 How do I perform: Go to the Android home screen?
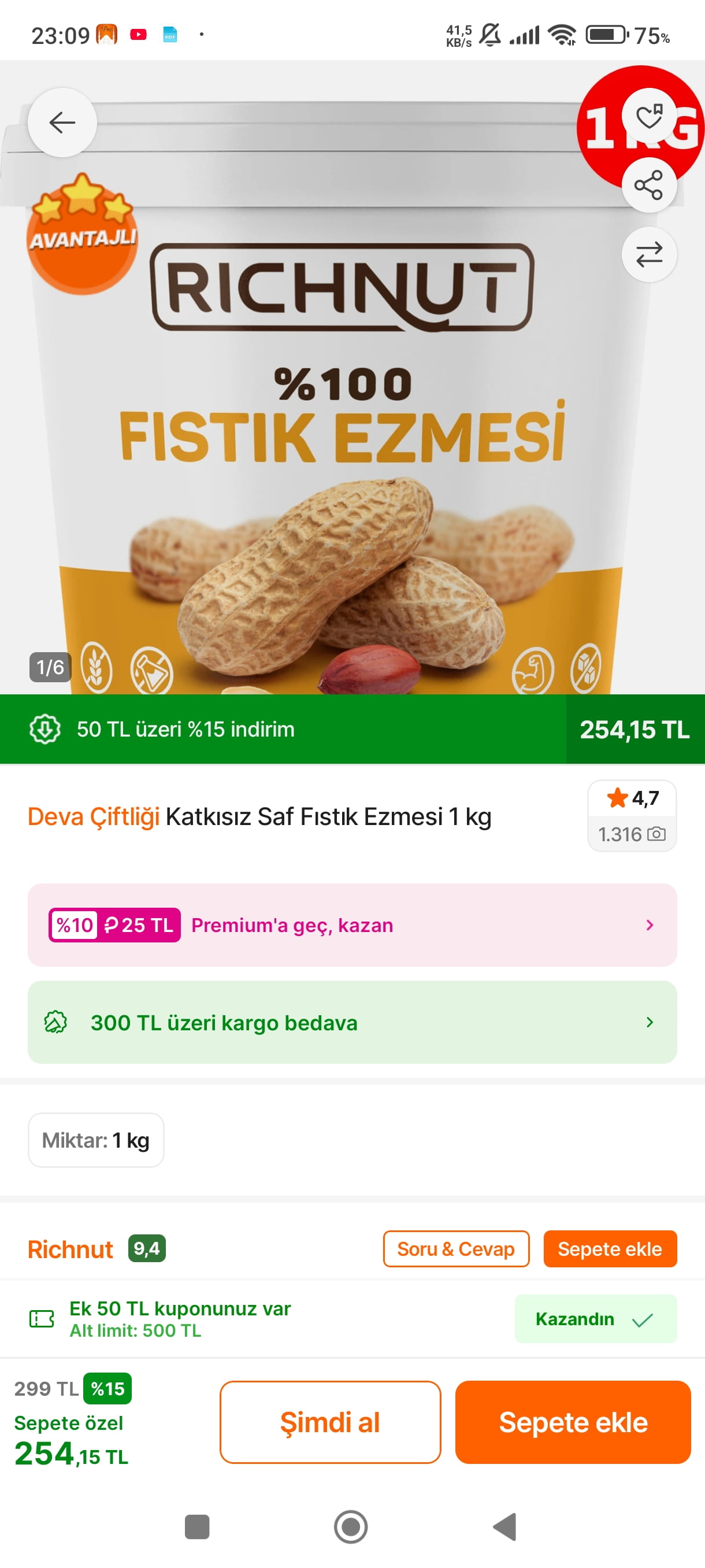[x=351, y=1526]
